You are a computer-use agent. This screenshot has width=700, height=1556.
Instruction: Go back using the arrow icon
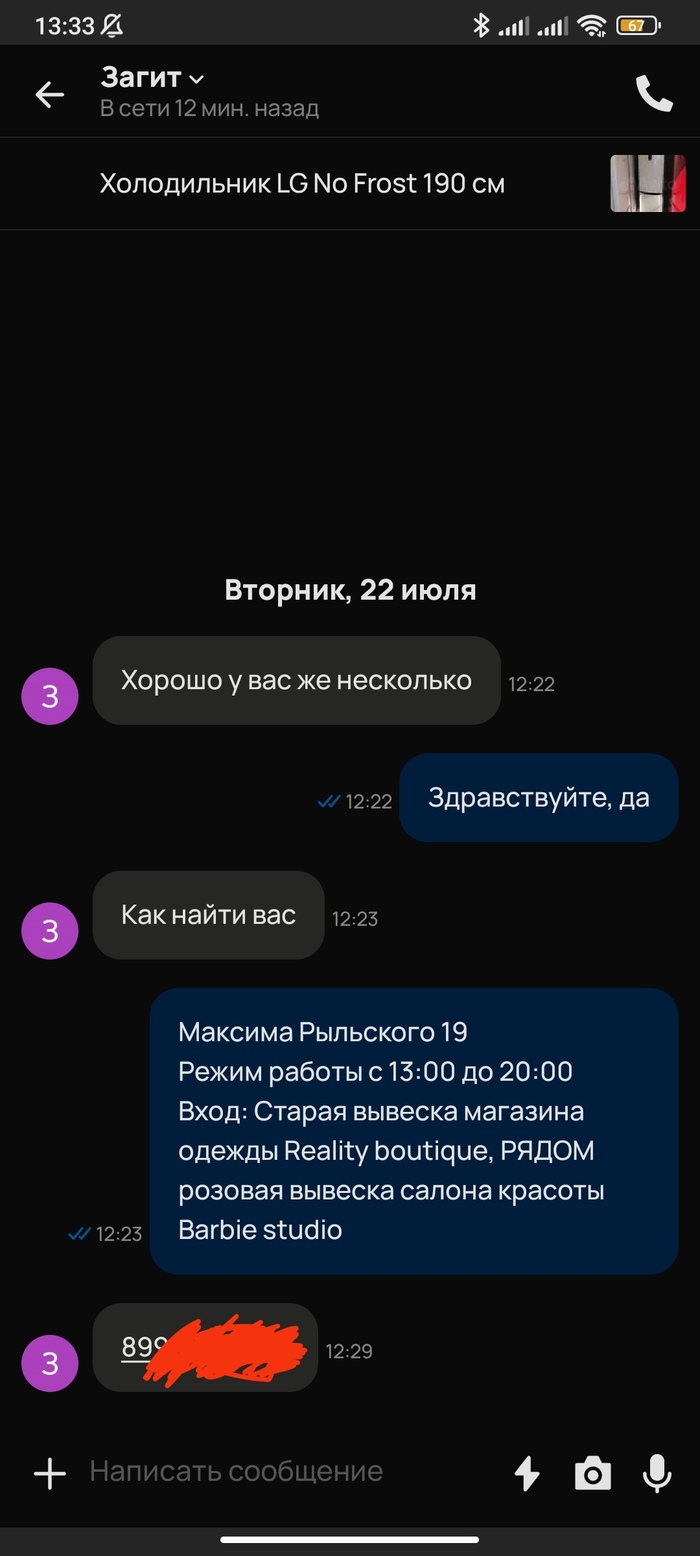point(49,94)
